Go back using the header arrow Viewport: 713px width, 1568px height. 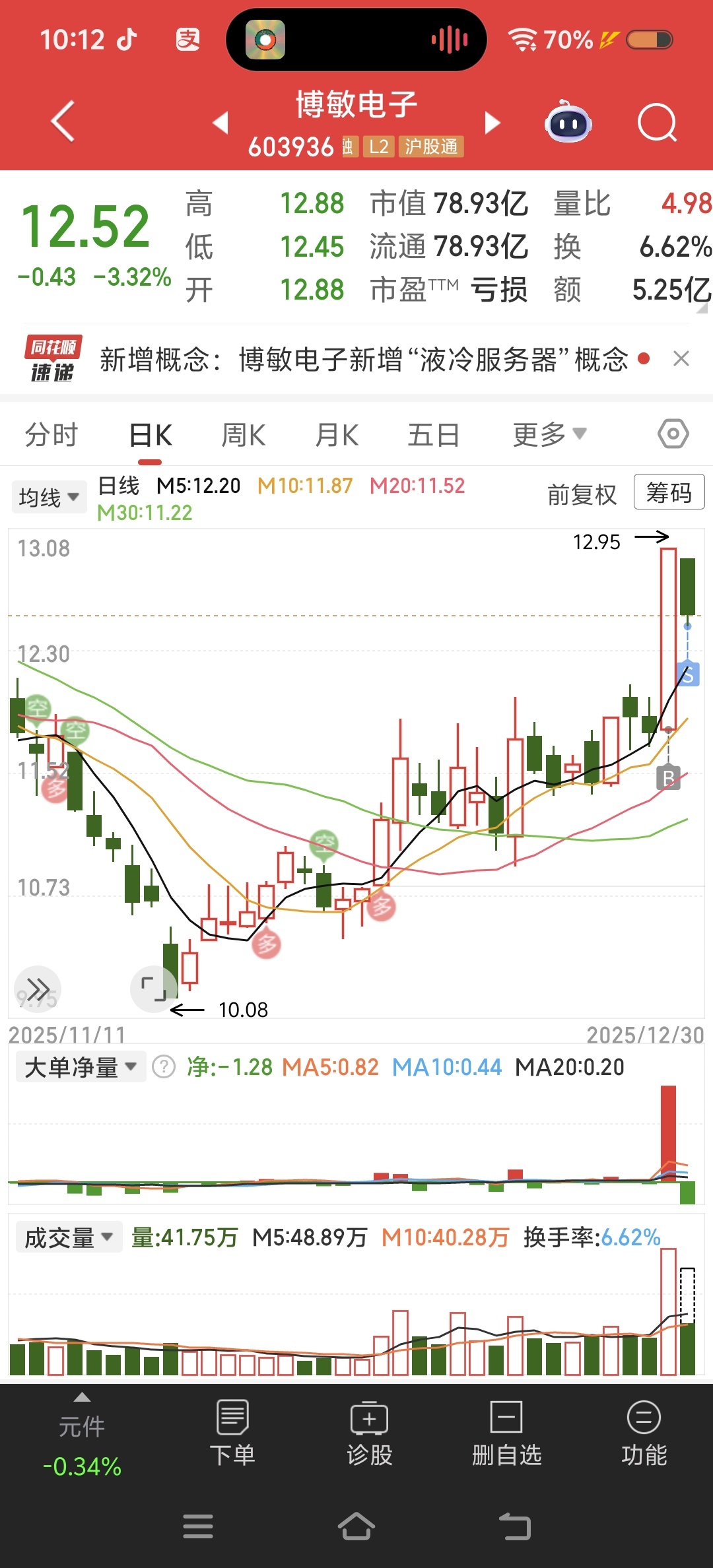coord(63,122)
